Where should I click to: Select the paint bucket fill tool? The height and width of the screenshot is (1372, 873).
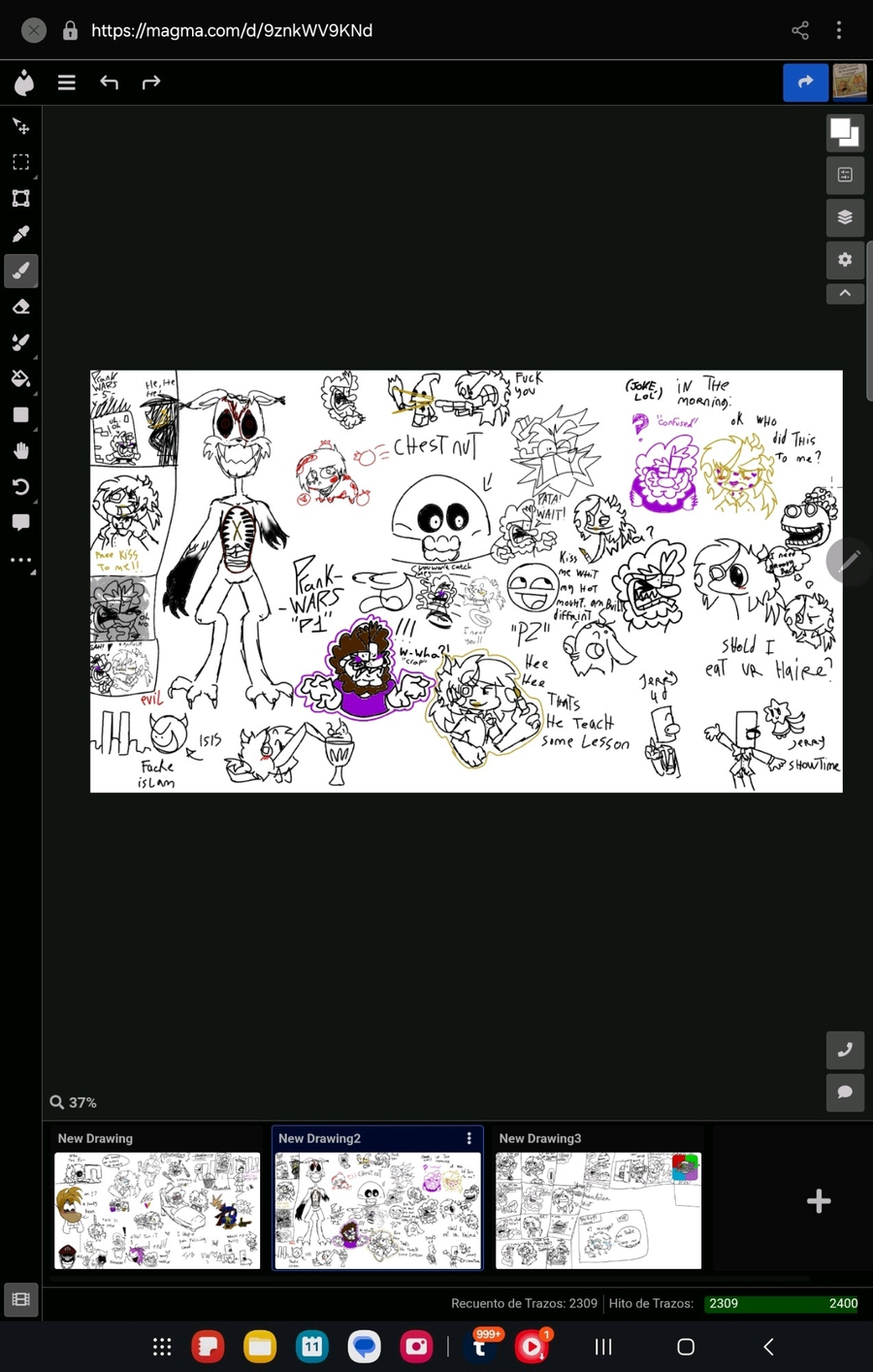pyautogui.click(x=20, y=378)
